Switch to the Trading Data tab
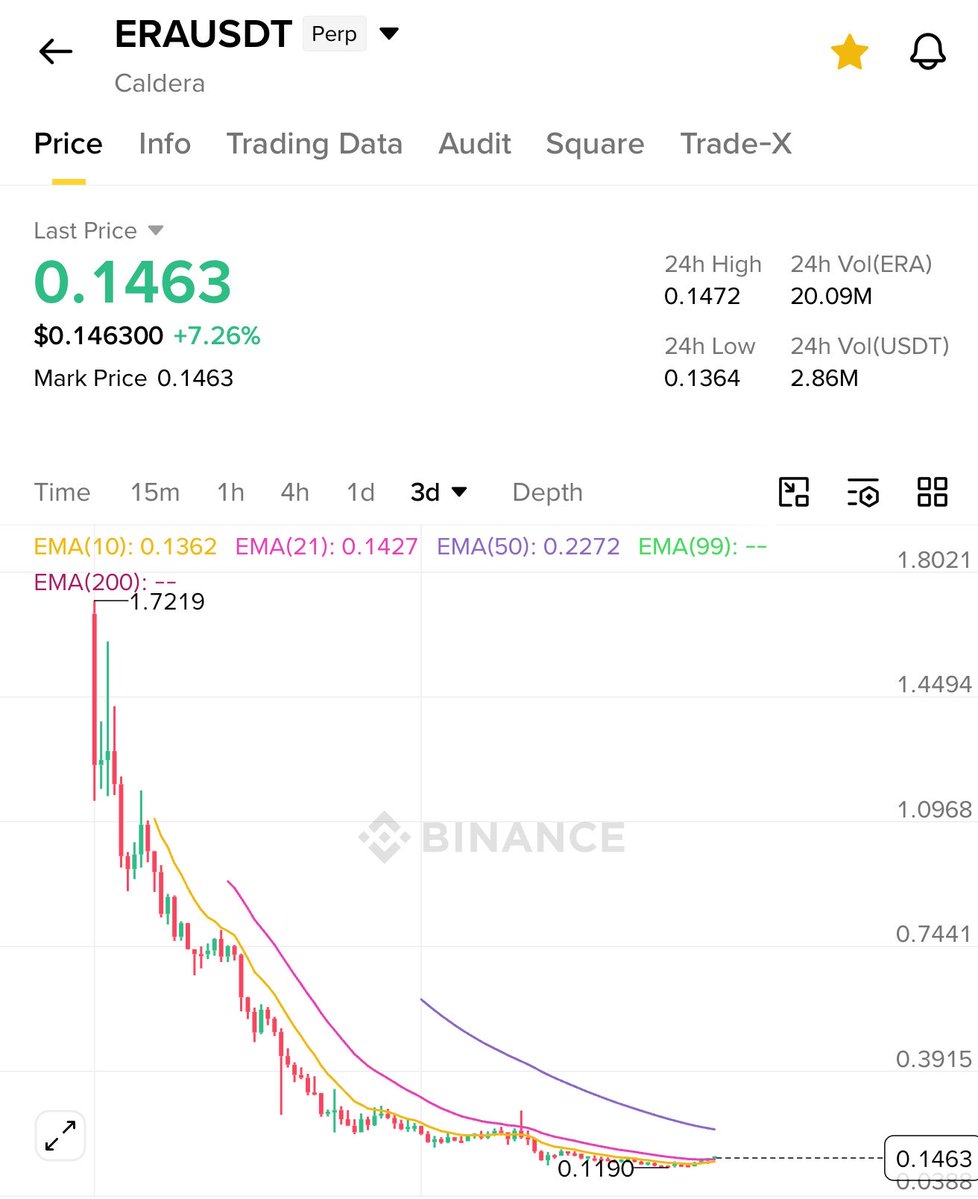The height and width of the screenshot is (1199, 978). (x=314, y=144)
